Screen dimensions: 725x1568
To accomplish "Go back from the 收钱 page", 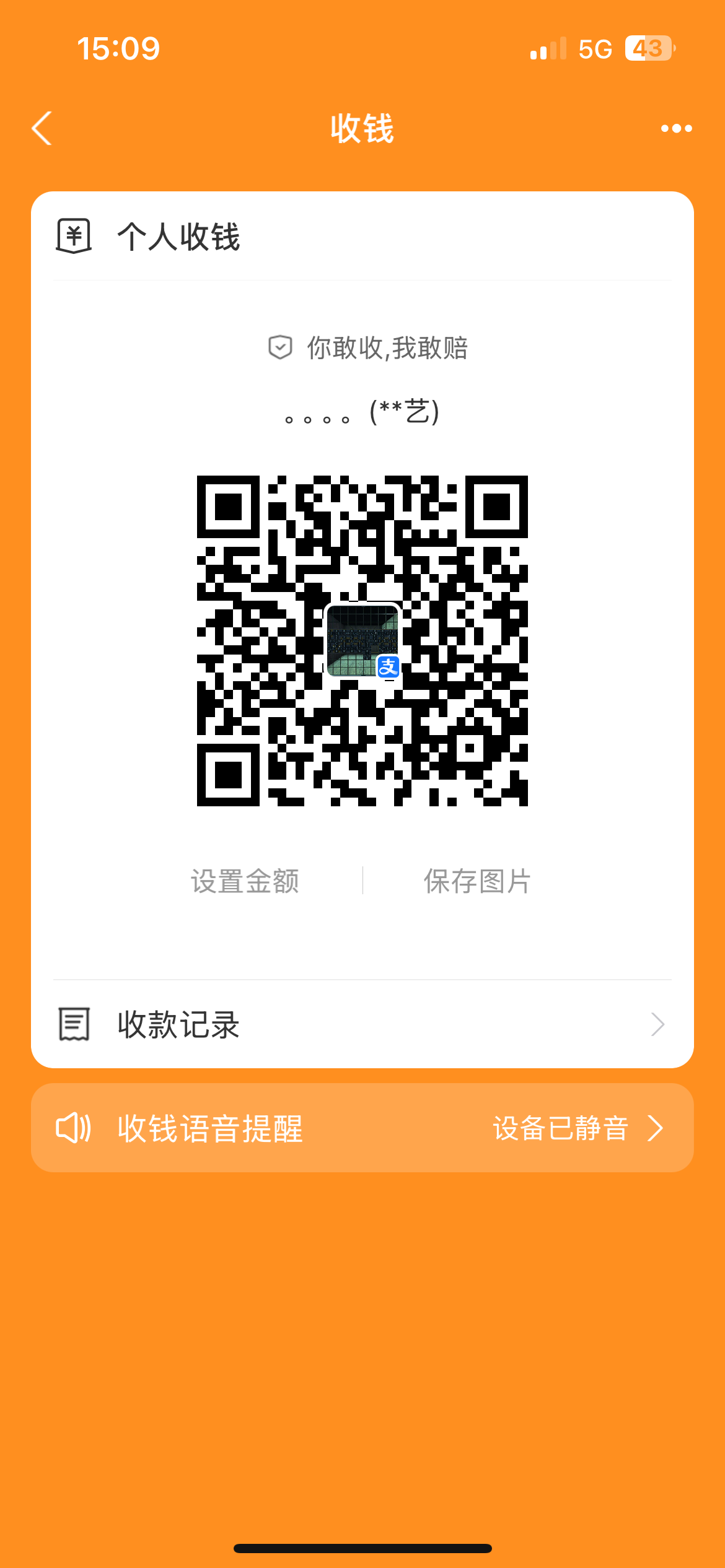I will coord(42,128).
